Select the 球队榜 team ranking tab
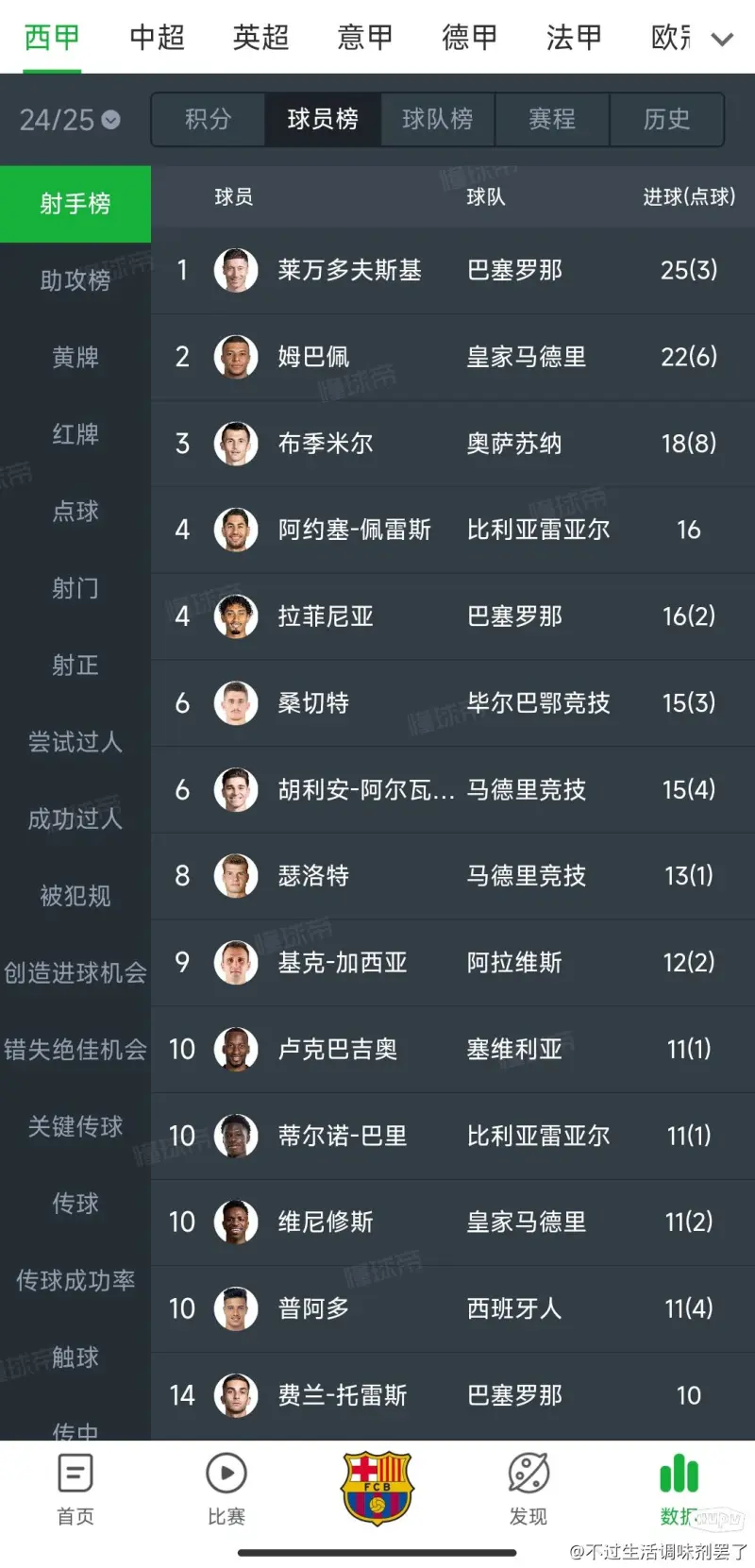The image size is (755, 1568). pos(437,119)
